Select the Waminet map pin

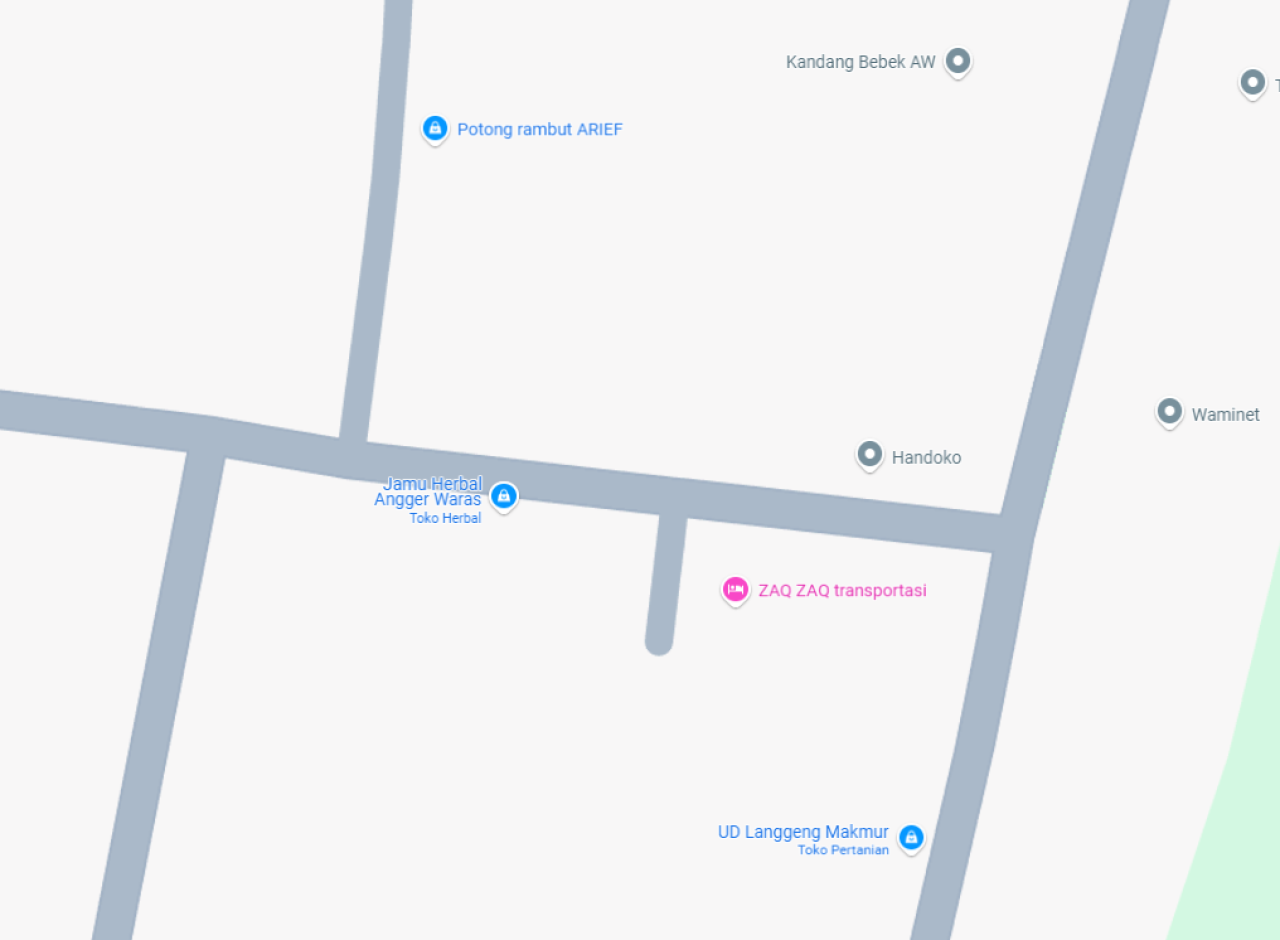1169,411
